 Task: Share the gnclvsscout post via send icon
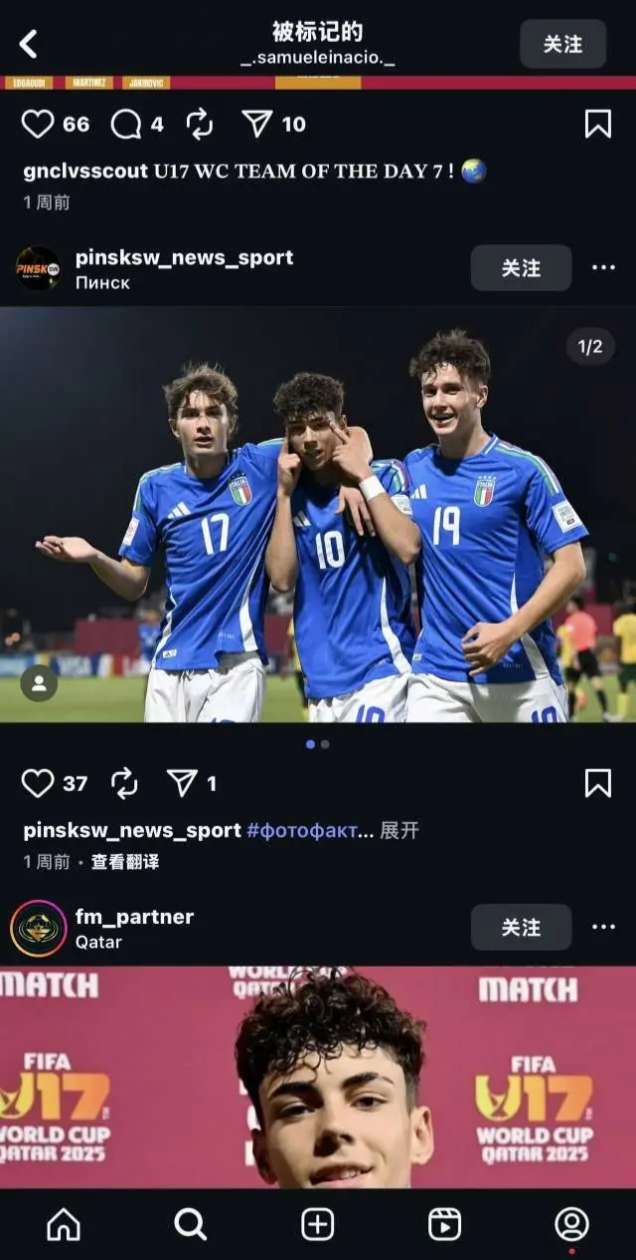pos(257,124)
